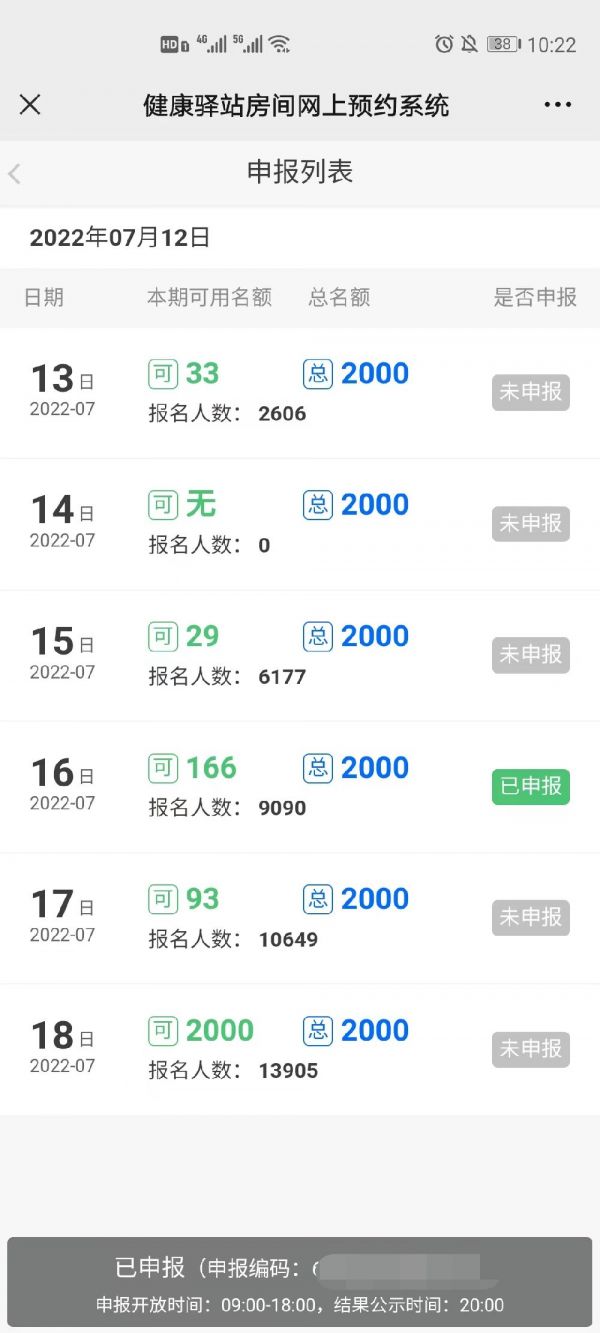Viewport: 600px width, 1333px height.
Task: Tap 未申报 for the 13日 row
Action: click(530, 392)
